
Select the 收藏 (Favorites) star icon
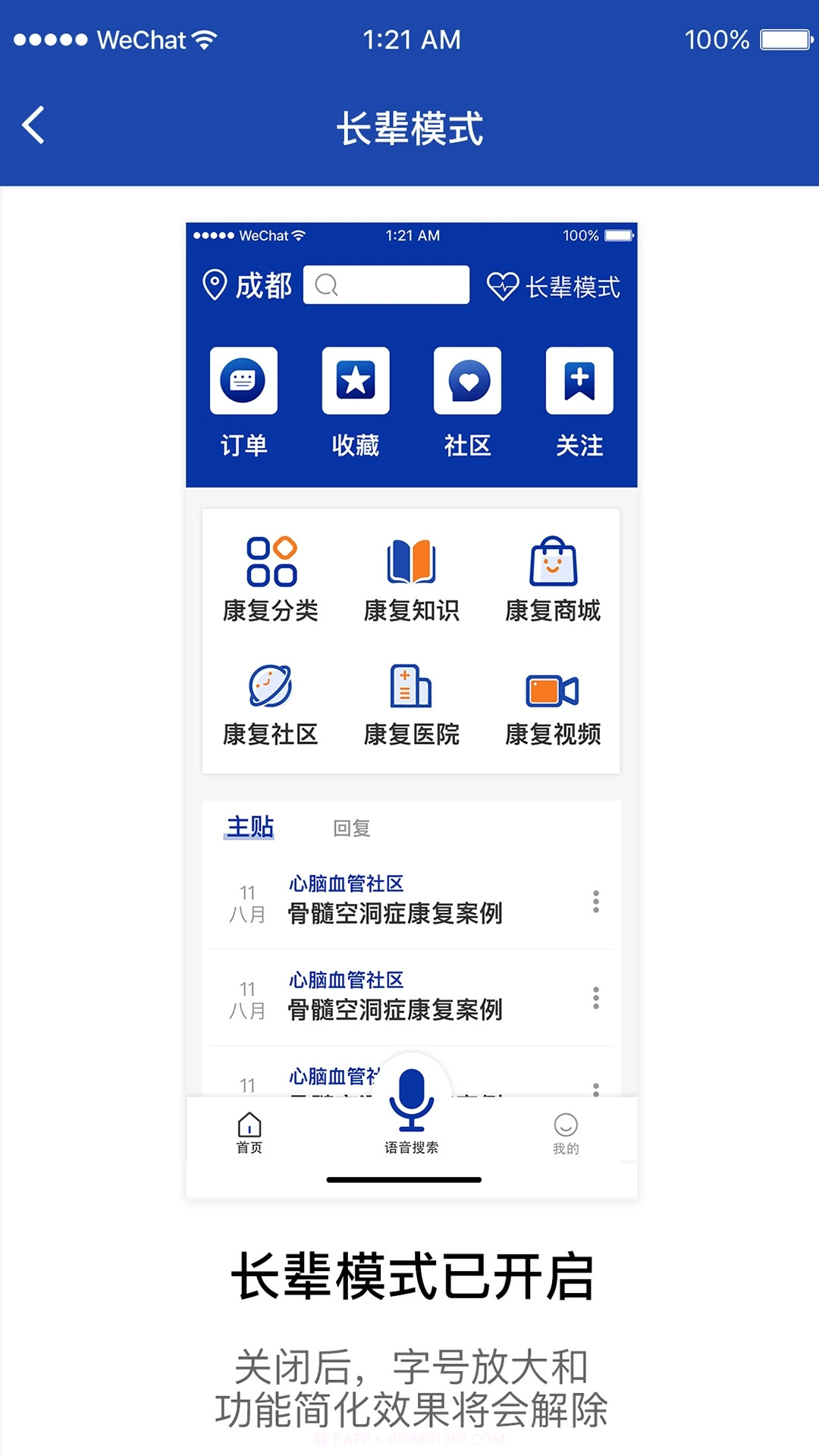(x=355, y=381)
